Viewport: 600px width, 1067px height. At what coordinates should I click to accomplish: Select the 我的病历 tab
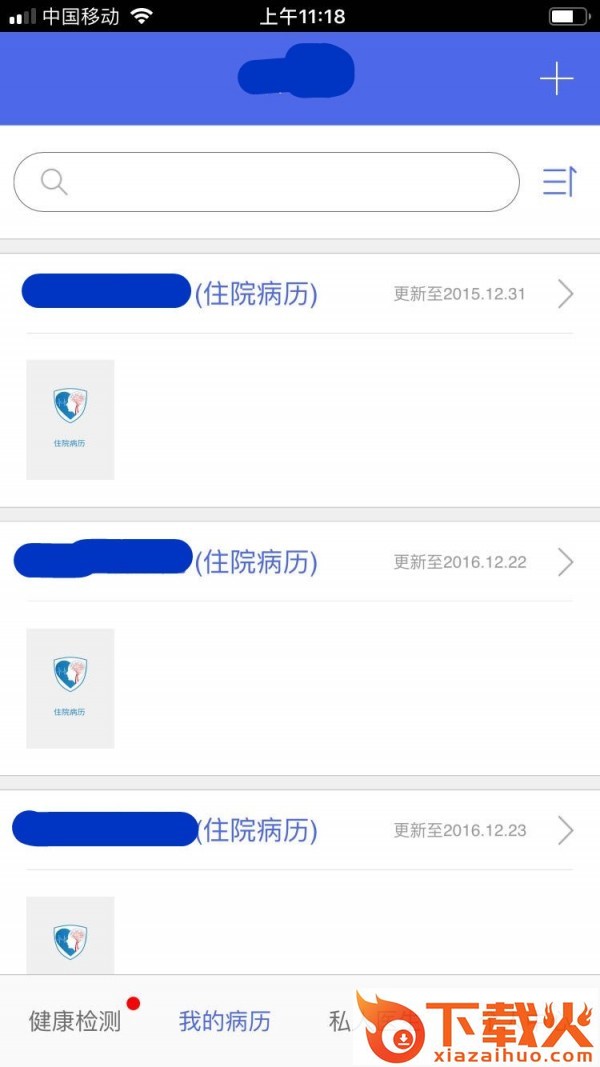coord(225,1021)
